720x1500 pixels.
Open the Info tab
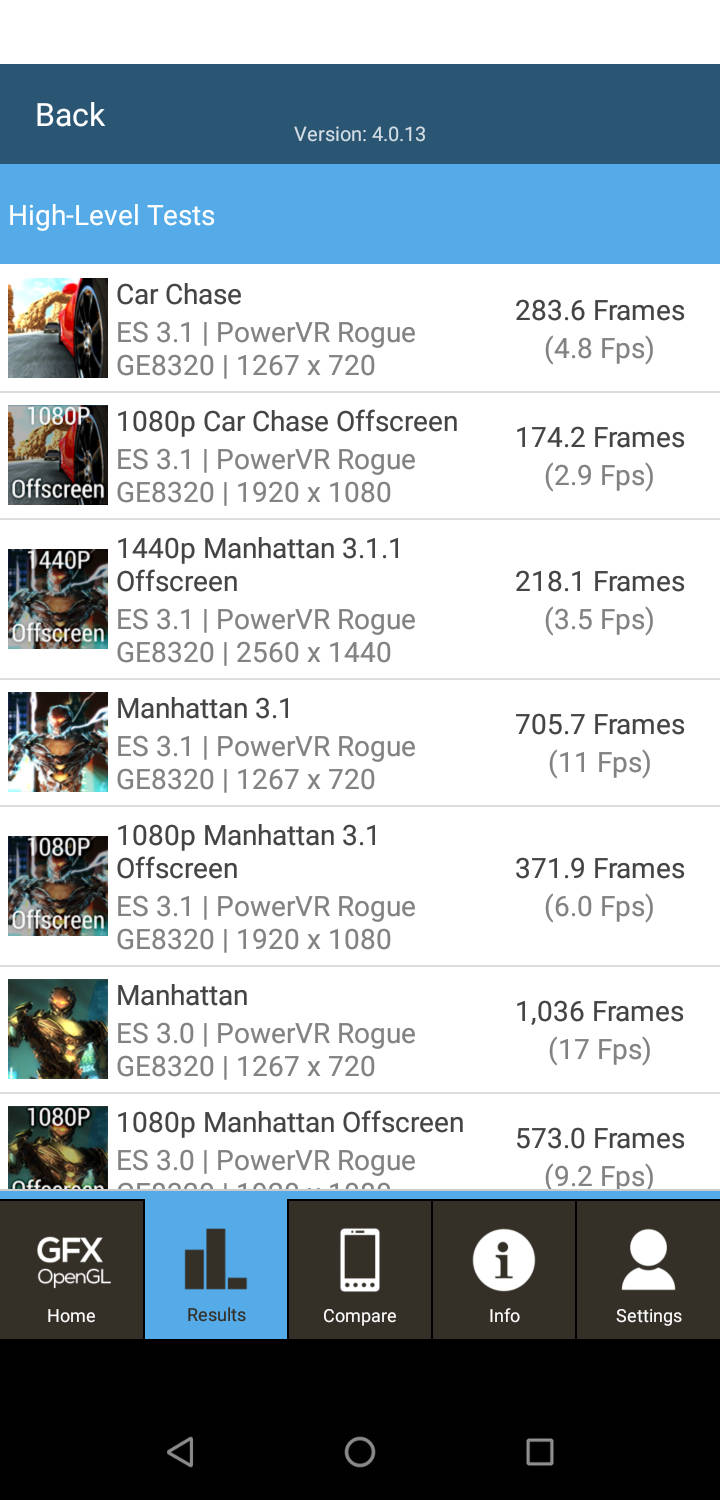(504, 1269)
